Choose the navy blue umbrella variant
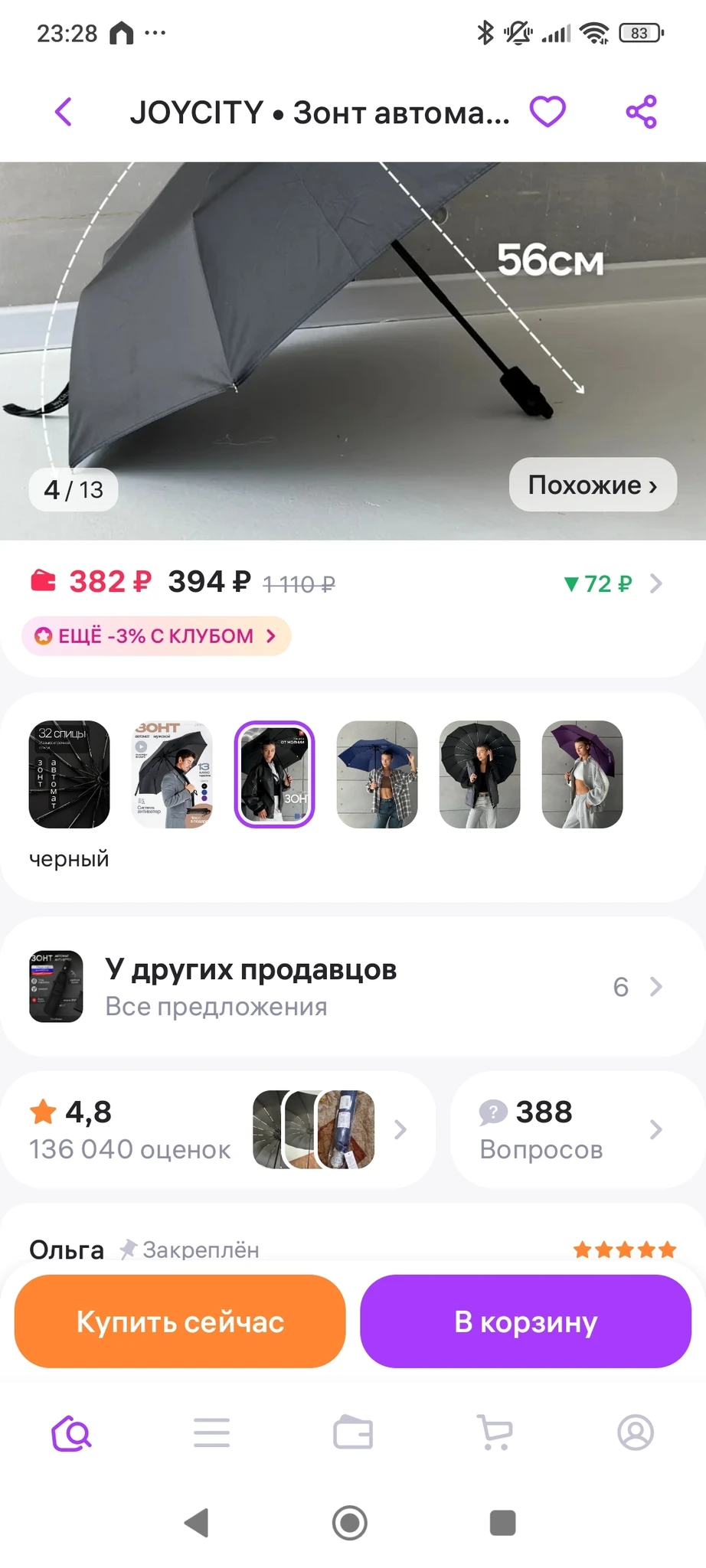This screenshot has width=706, height=1568. pos(377,774)
